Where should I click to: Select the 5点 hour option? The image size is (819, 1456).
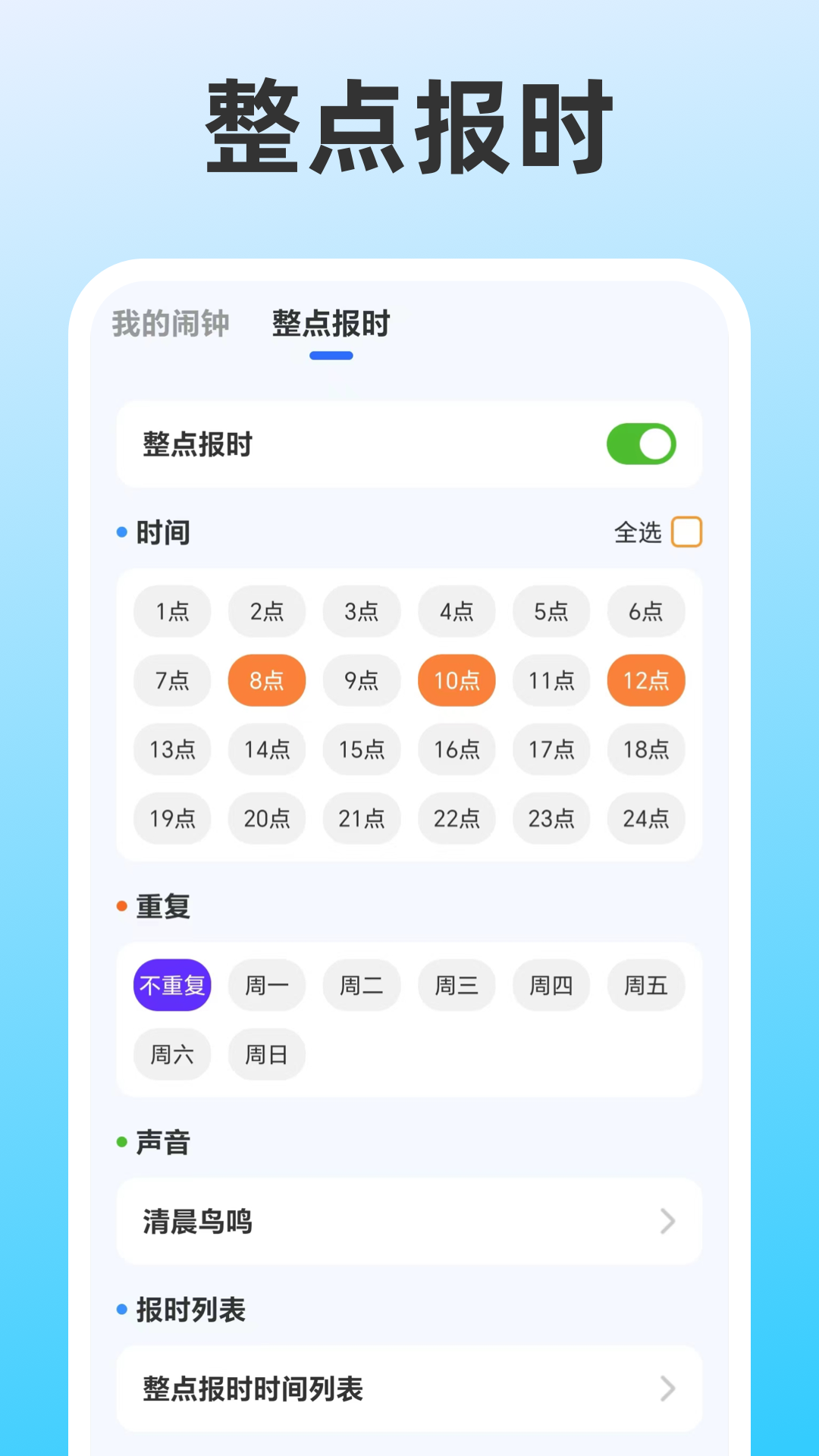point(551,611)
